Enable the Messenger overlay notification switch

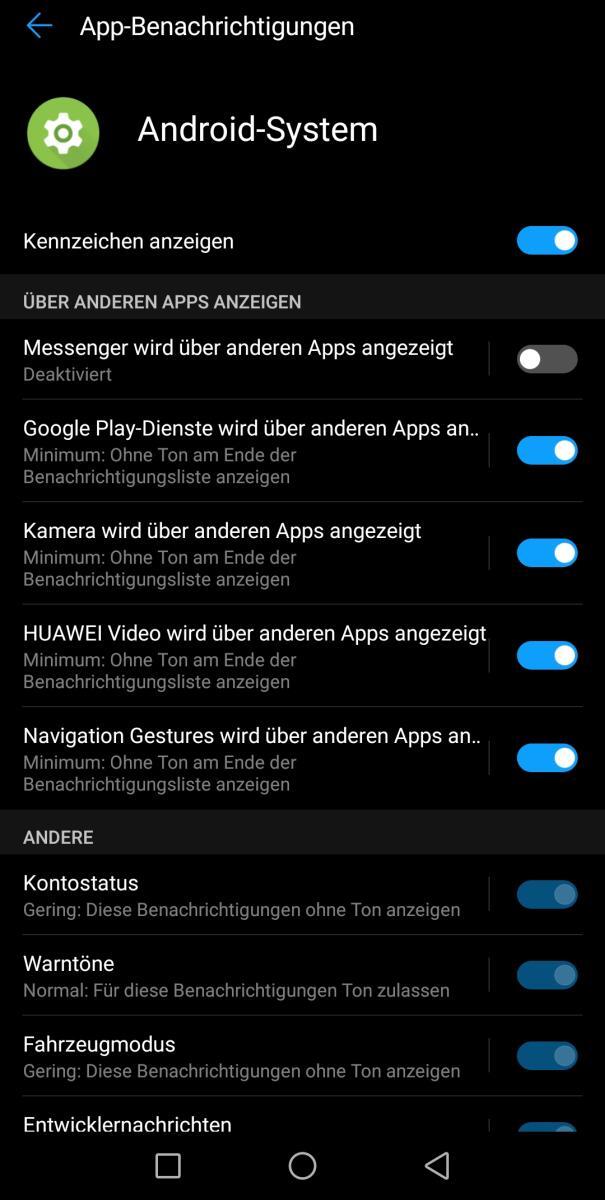(x=546, y=359)
